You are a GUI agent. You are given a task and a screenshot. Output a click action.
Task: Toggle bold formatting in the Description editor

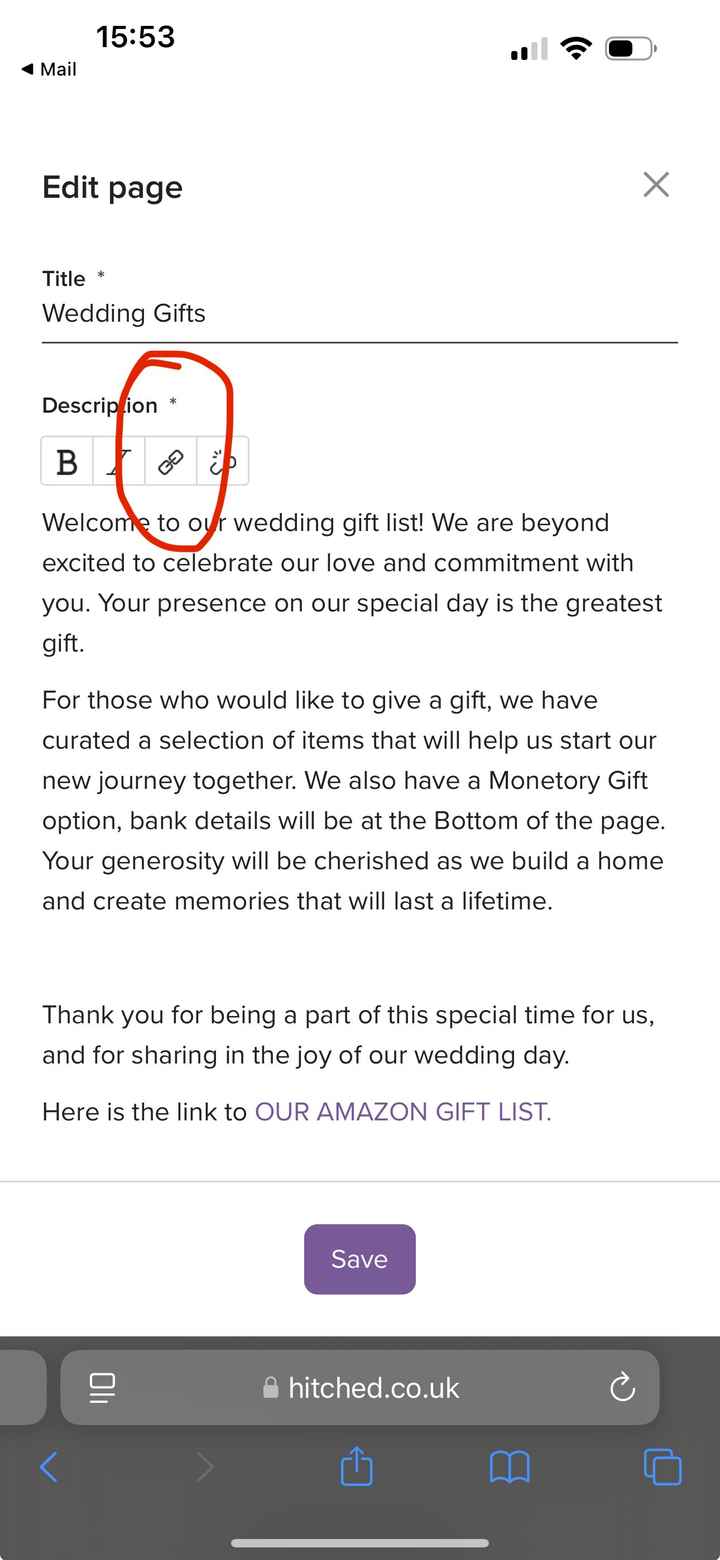point(66,461)
